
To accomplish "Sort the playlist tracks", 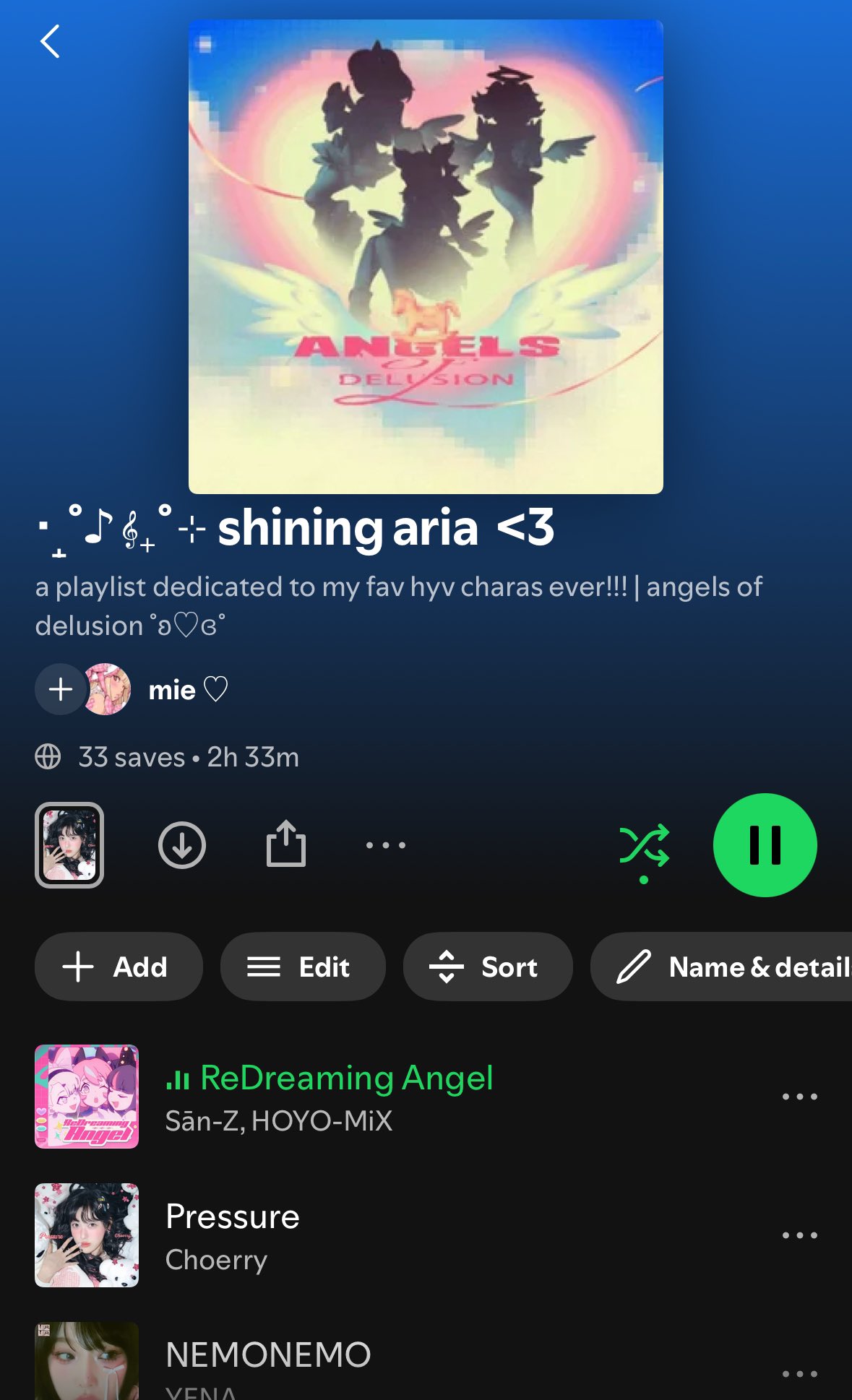I will click(487, 967).
